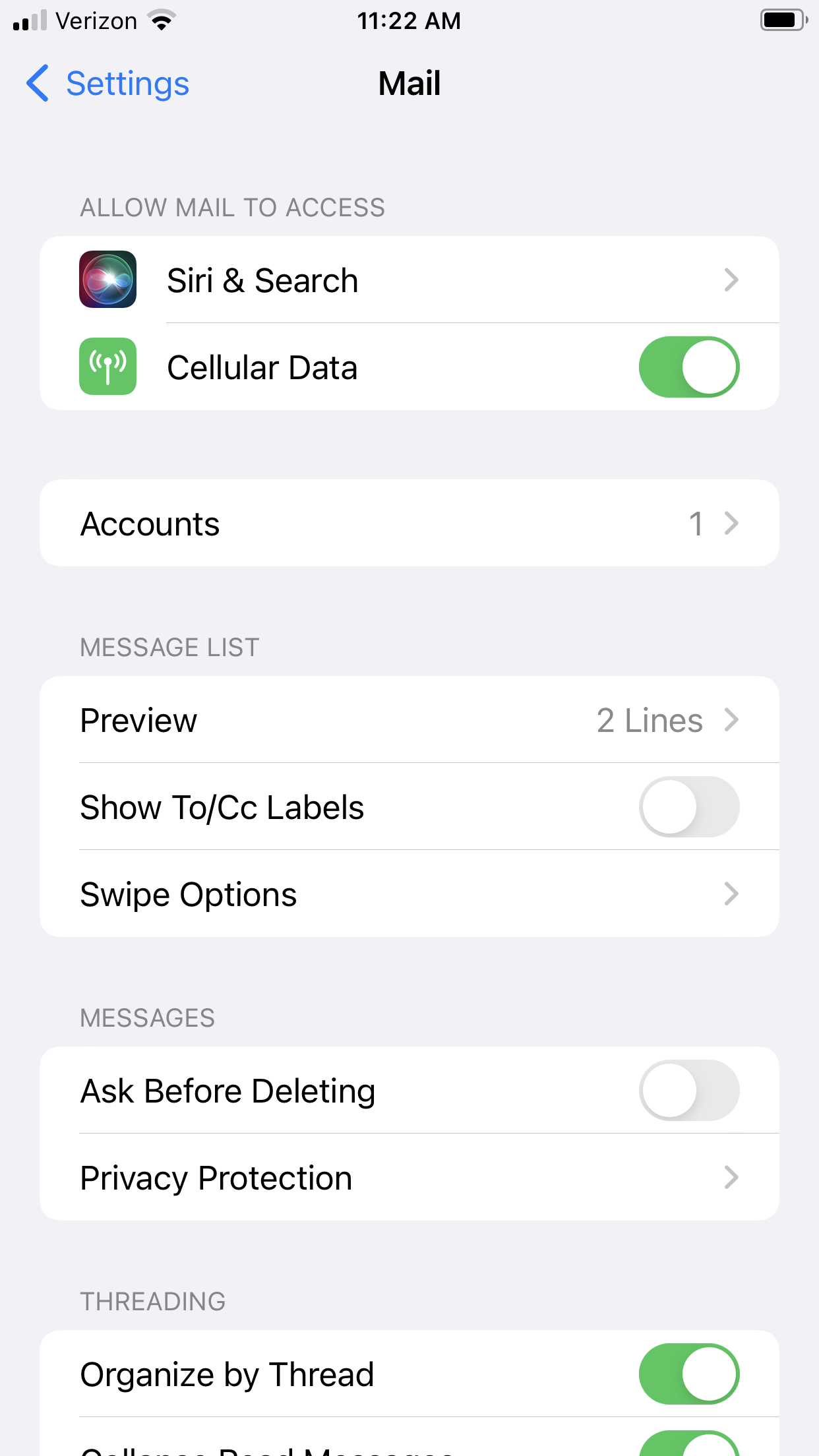
Task: Open the Accounts row
Action: [409, 524]
